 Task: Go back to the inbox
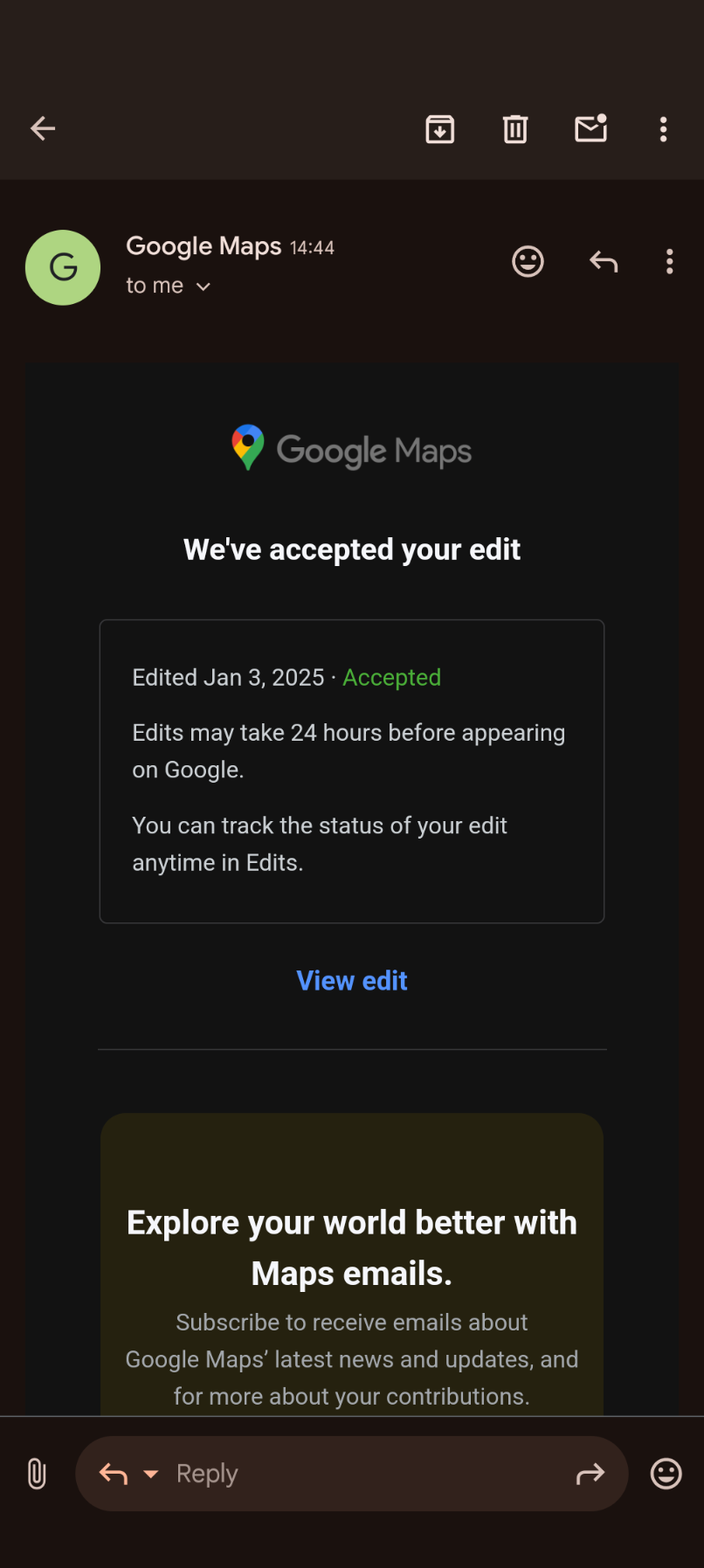(43, 129)
